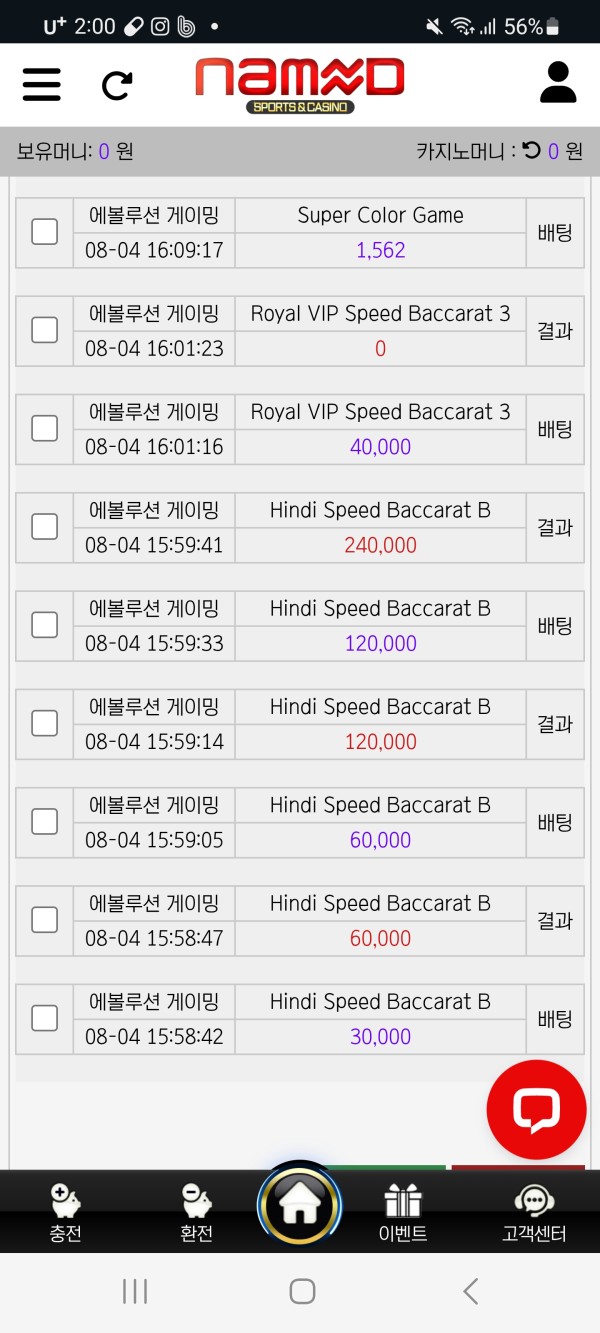Open the 환전 withdrawal tab

[x=196, y=1212]
